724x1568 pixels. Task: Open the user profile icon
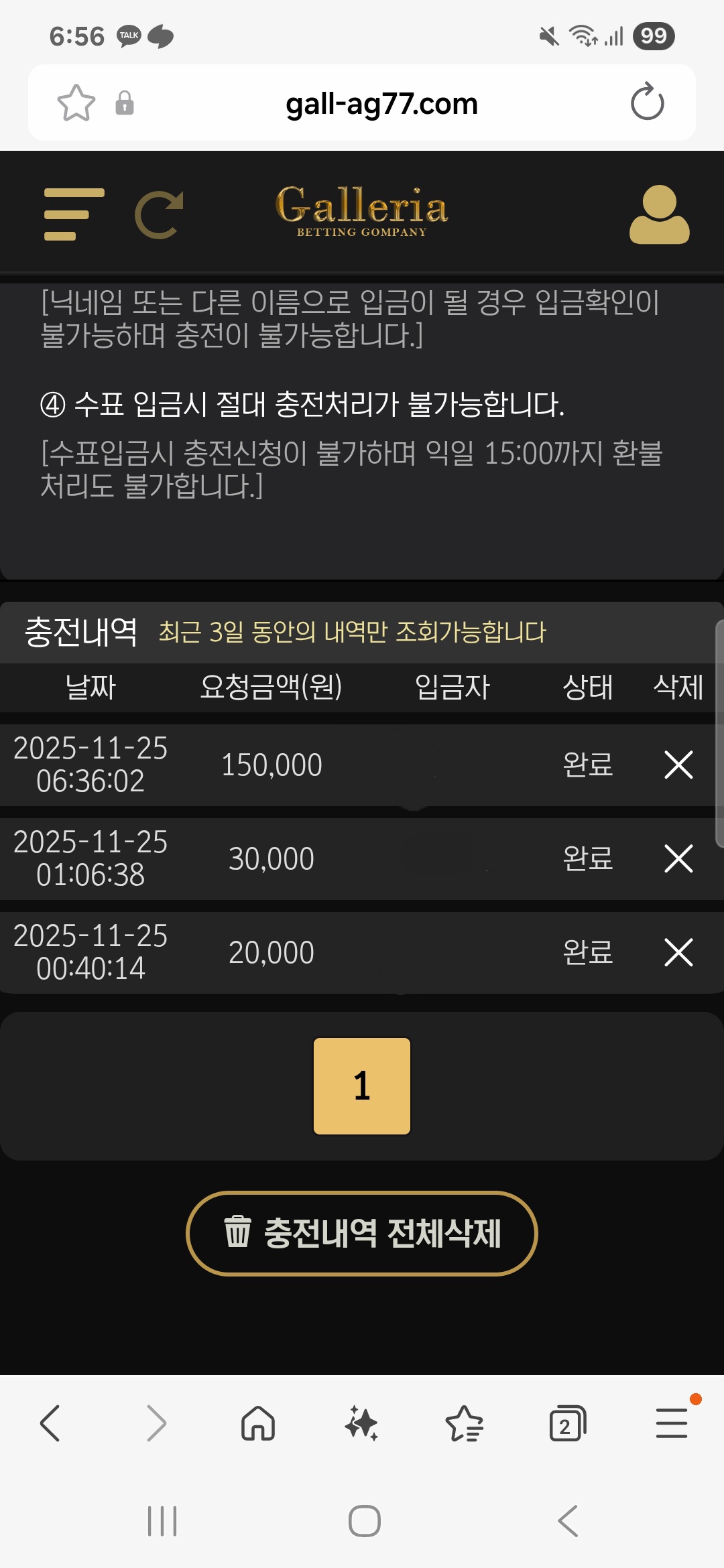point(659,214)
